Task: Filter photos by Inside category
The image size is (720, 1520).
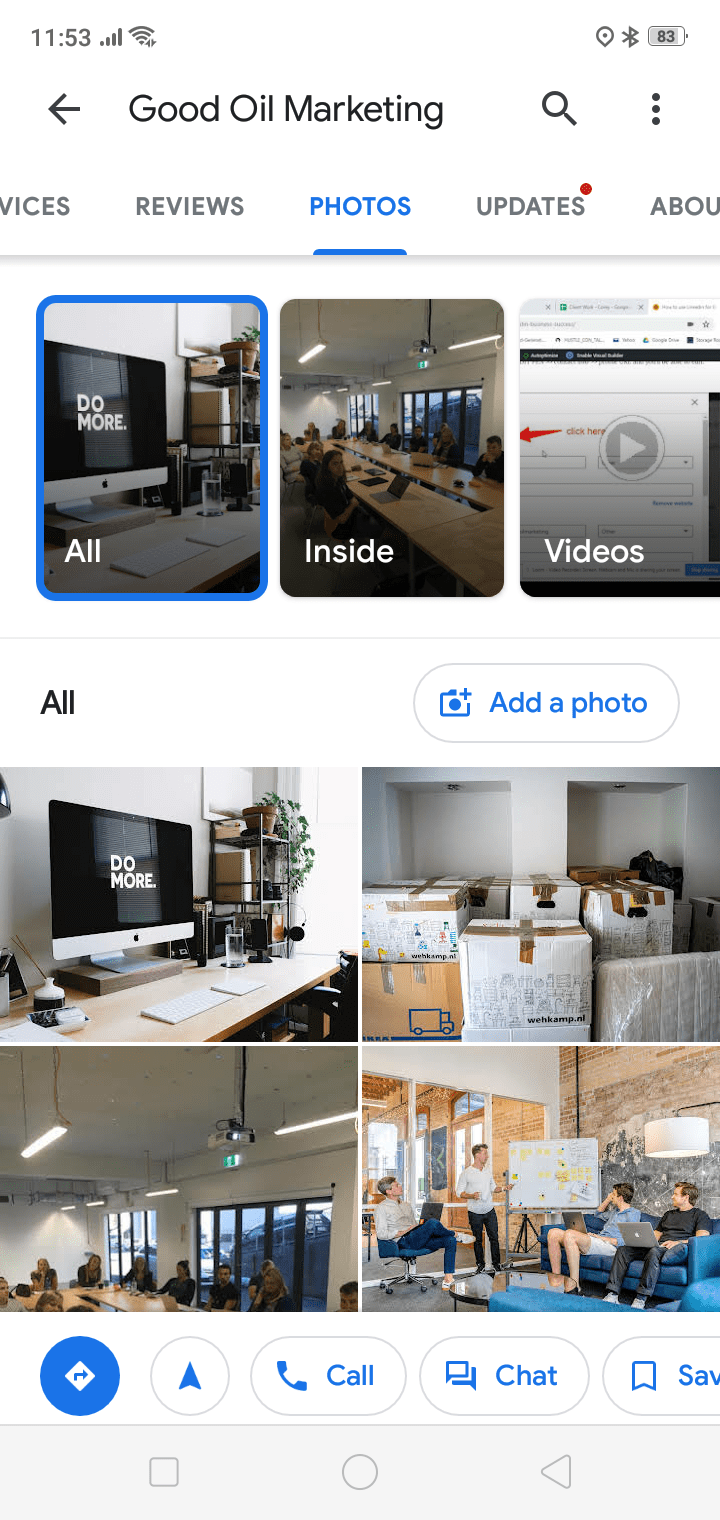Action: (x=392, y=448)
